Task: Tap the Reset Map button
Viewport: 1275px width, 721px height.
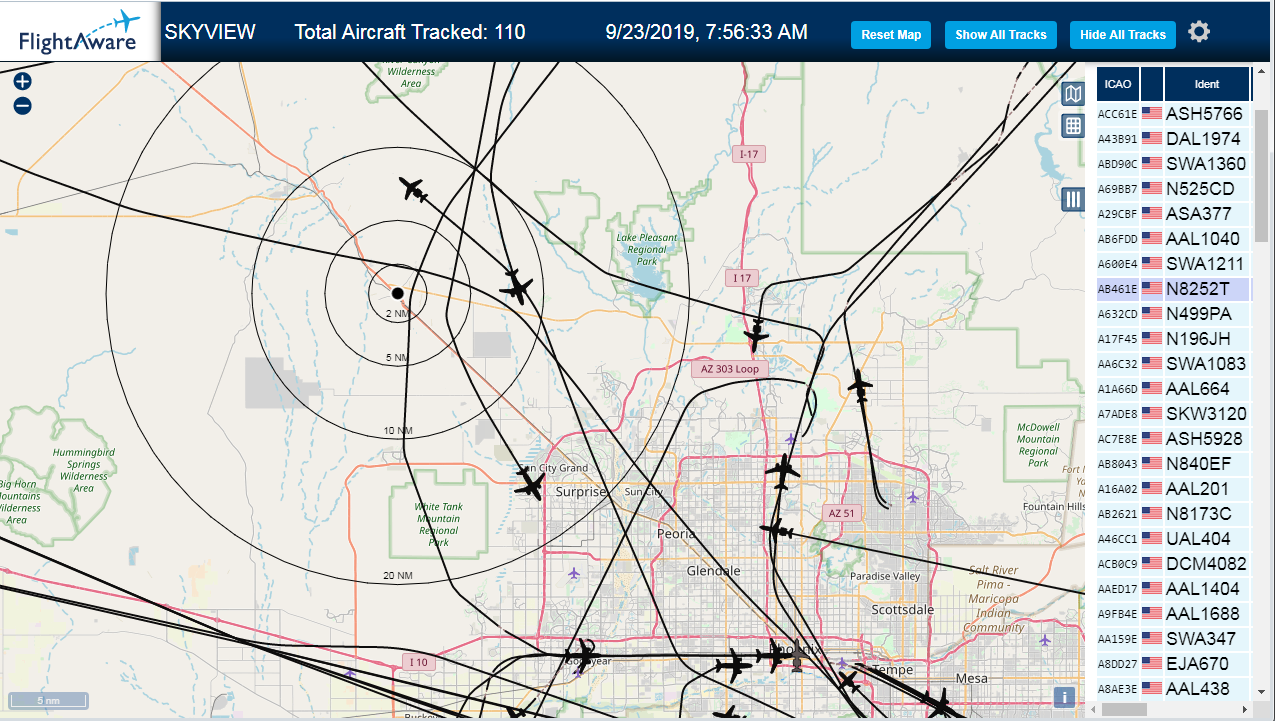Action: (x=891, y=34)
